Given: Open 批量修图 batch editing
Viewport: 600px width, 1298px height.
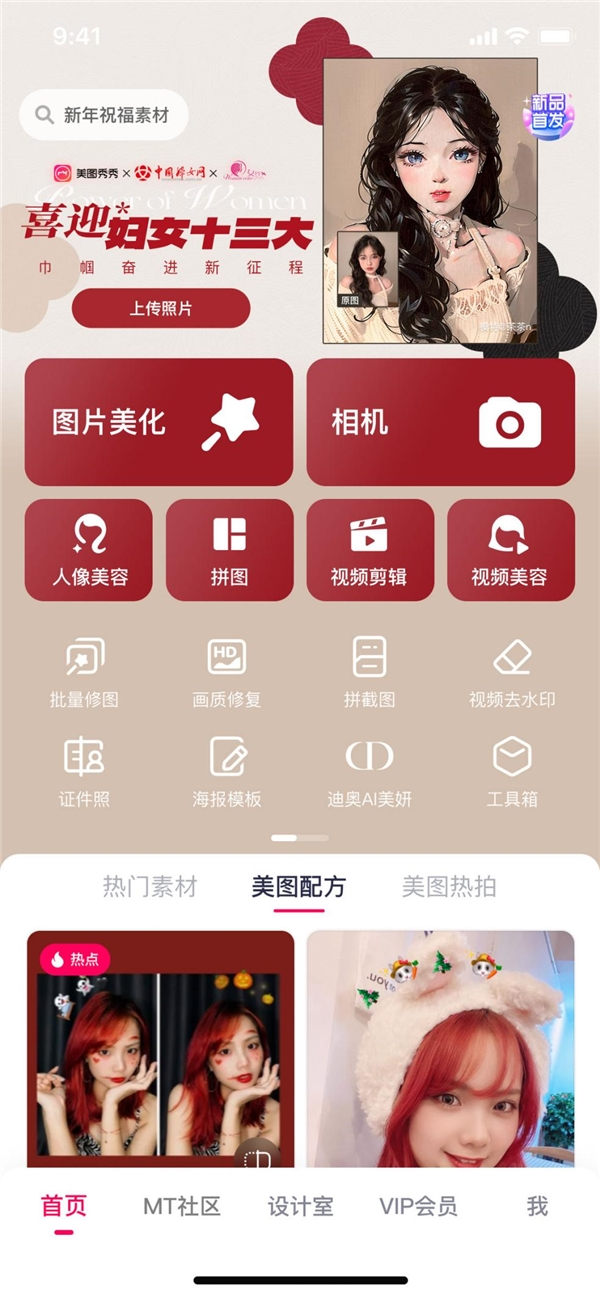Looking at the screenshot, I should tap(85, 672).
